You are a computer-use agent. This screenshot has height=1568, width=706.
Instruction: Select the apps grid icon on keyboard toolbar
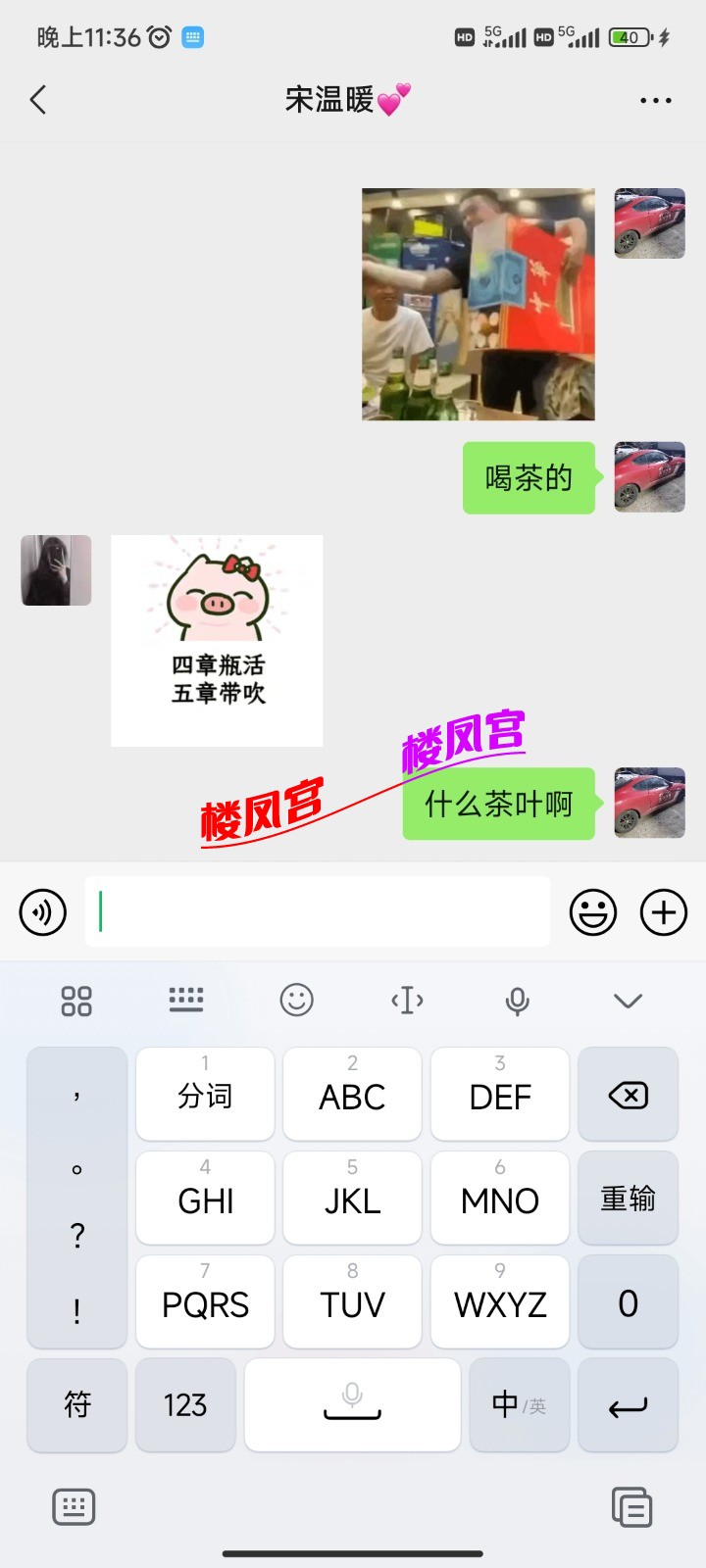[x=76, y=1000]
